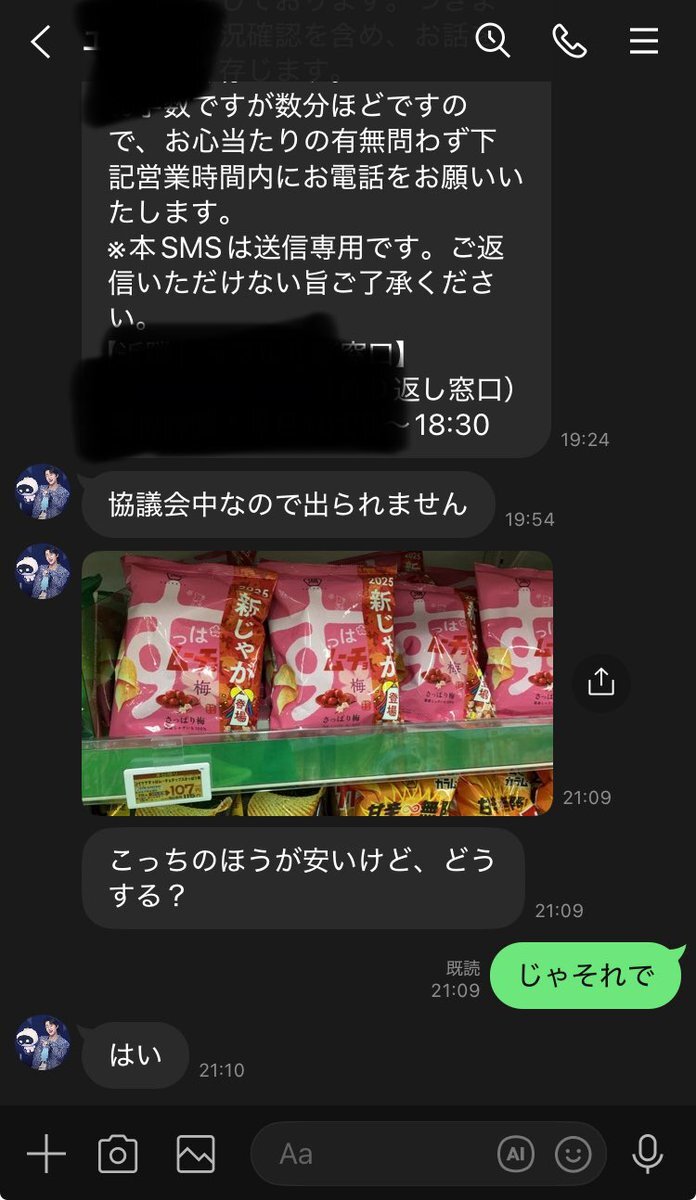Share the potato chips photo
This screenshot has height=1200, width=696.
point(600,682)
